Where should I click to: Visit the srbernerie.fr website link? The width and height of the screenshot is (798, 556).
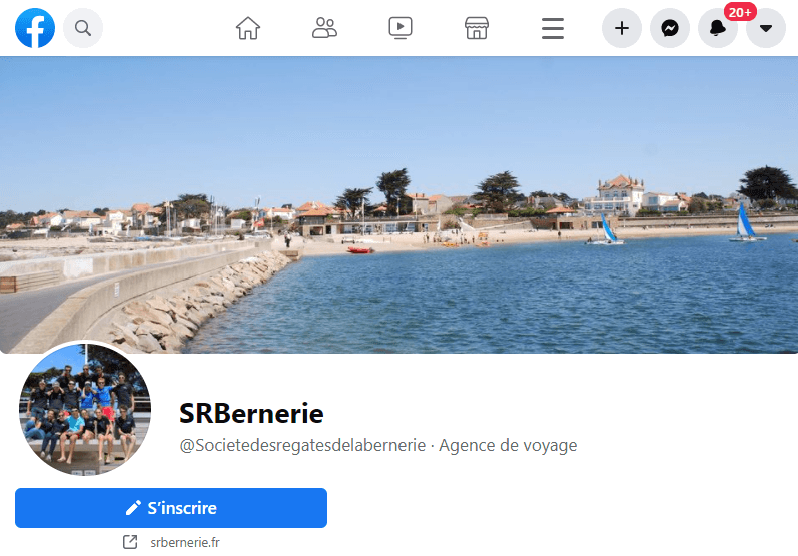(x=184, y=542)
